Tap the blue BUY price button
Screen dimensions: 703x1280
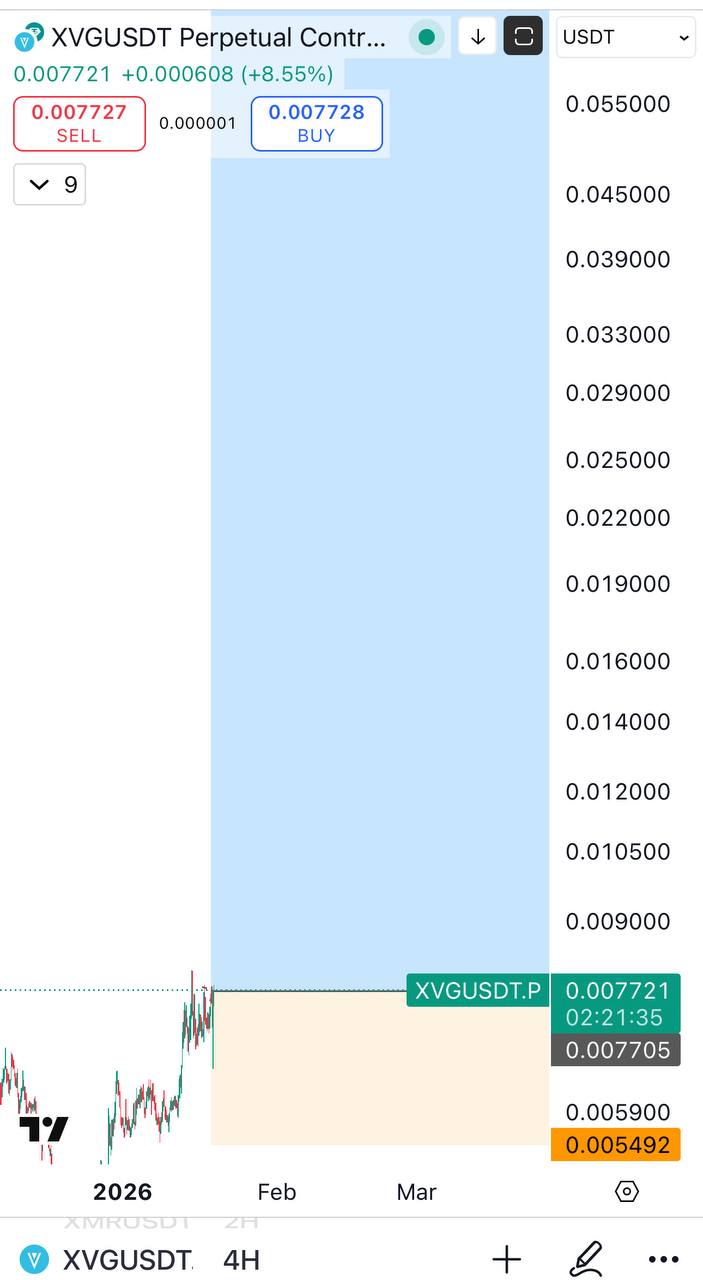[x=316, y=124]
